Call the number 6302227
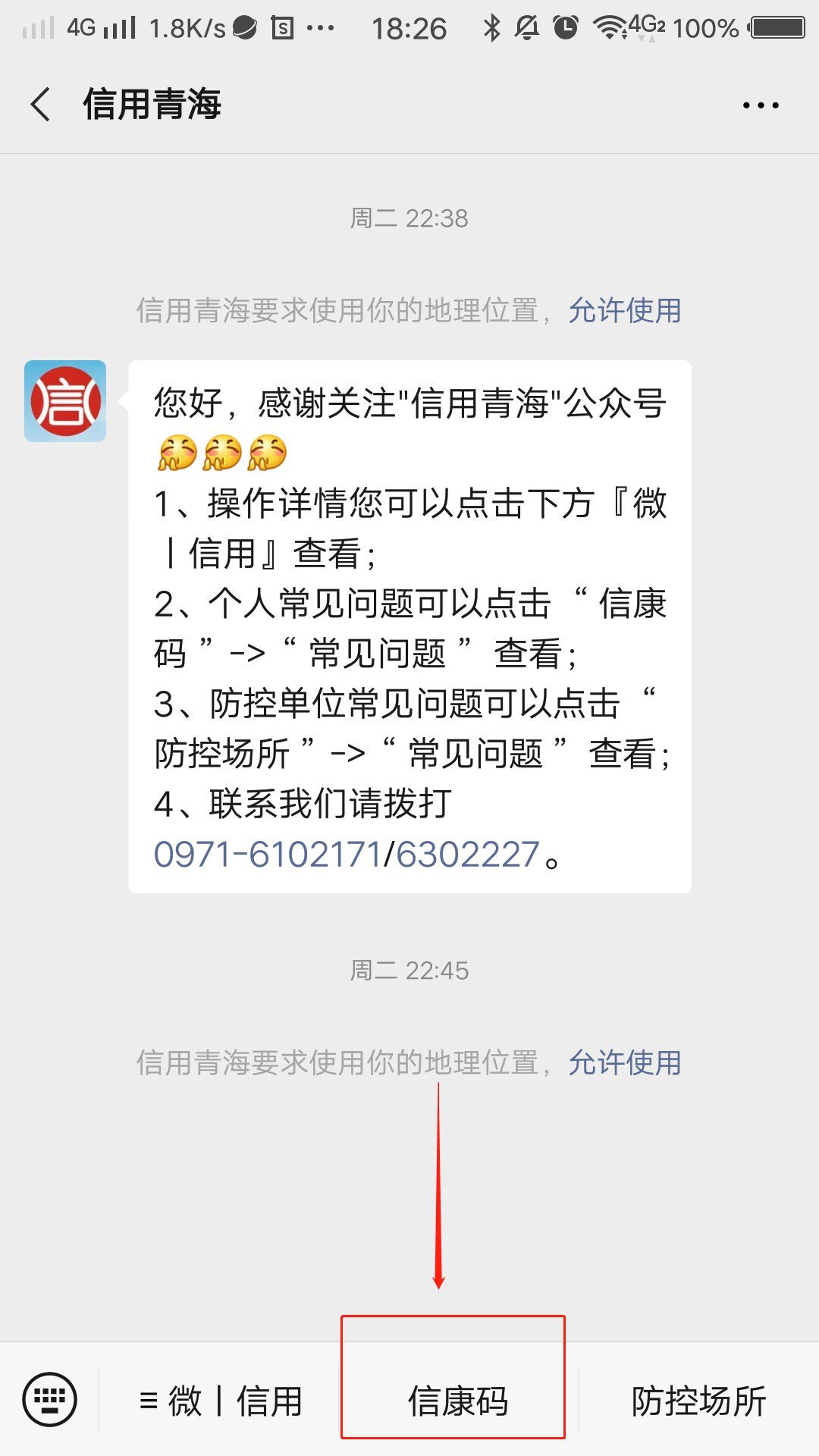 coord(468,855)
